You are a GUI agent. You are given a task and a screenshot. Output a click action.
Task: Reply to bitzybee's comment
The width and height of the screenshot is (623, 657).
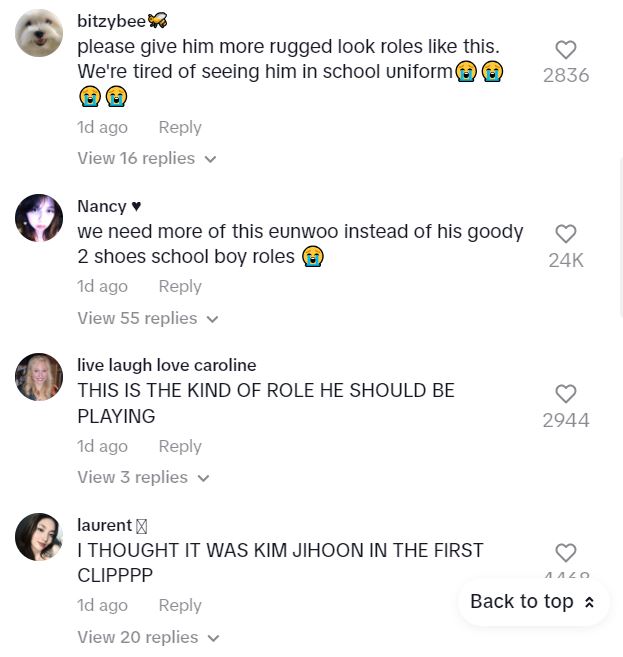[x=180, y=127]
